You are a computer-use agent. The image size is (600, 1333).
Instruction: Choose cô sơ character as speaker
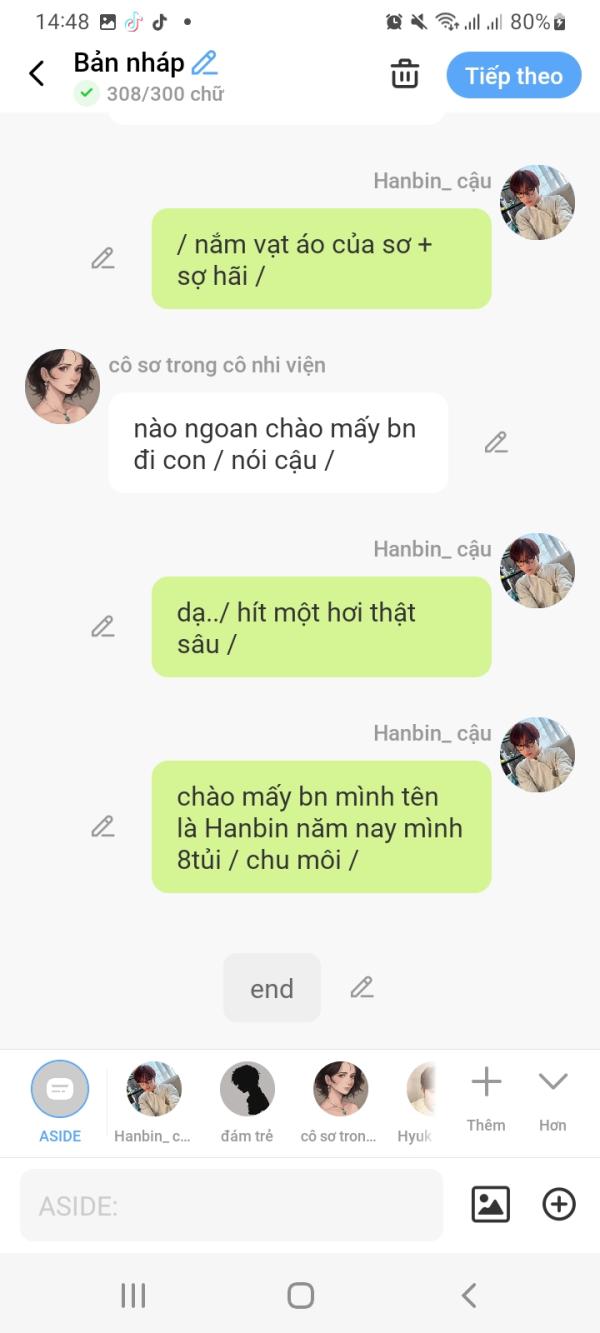340,1090
